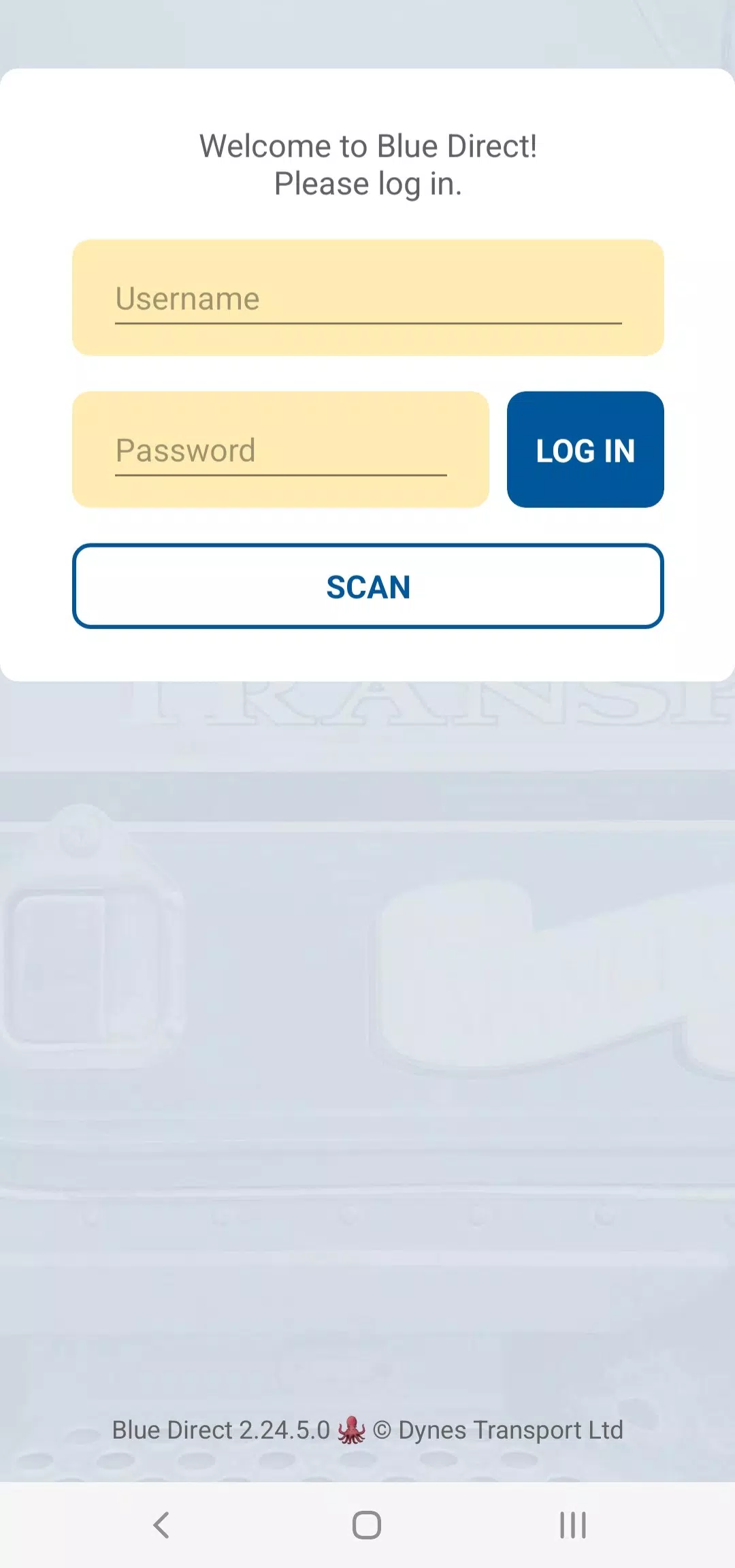Screen dimensions: 735x1568
Task: Activate LOG IN to submit credentials
Action: [584, 450]
